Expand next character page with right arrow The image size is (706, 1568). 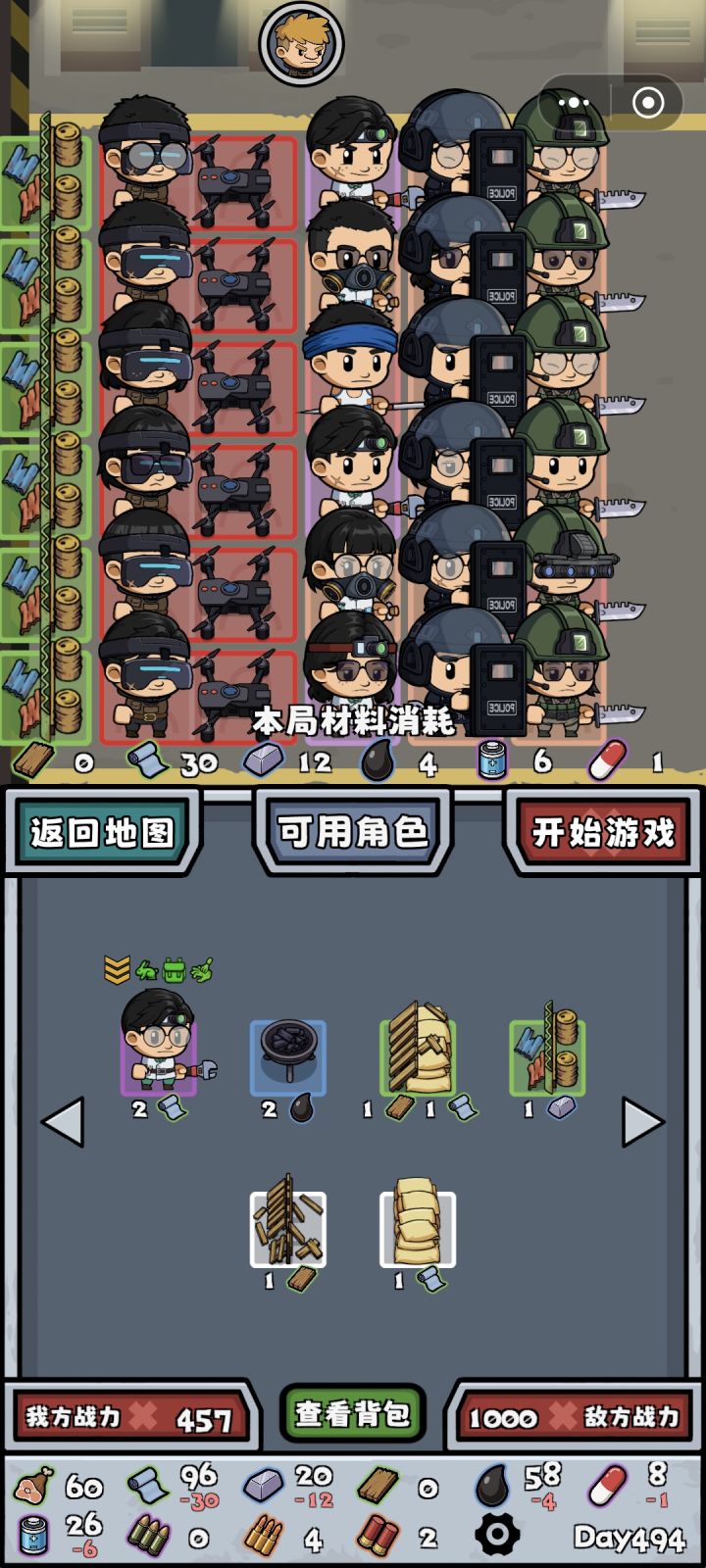(642, 1124)
